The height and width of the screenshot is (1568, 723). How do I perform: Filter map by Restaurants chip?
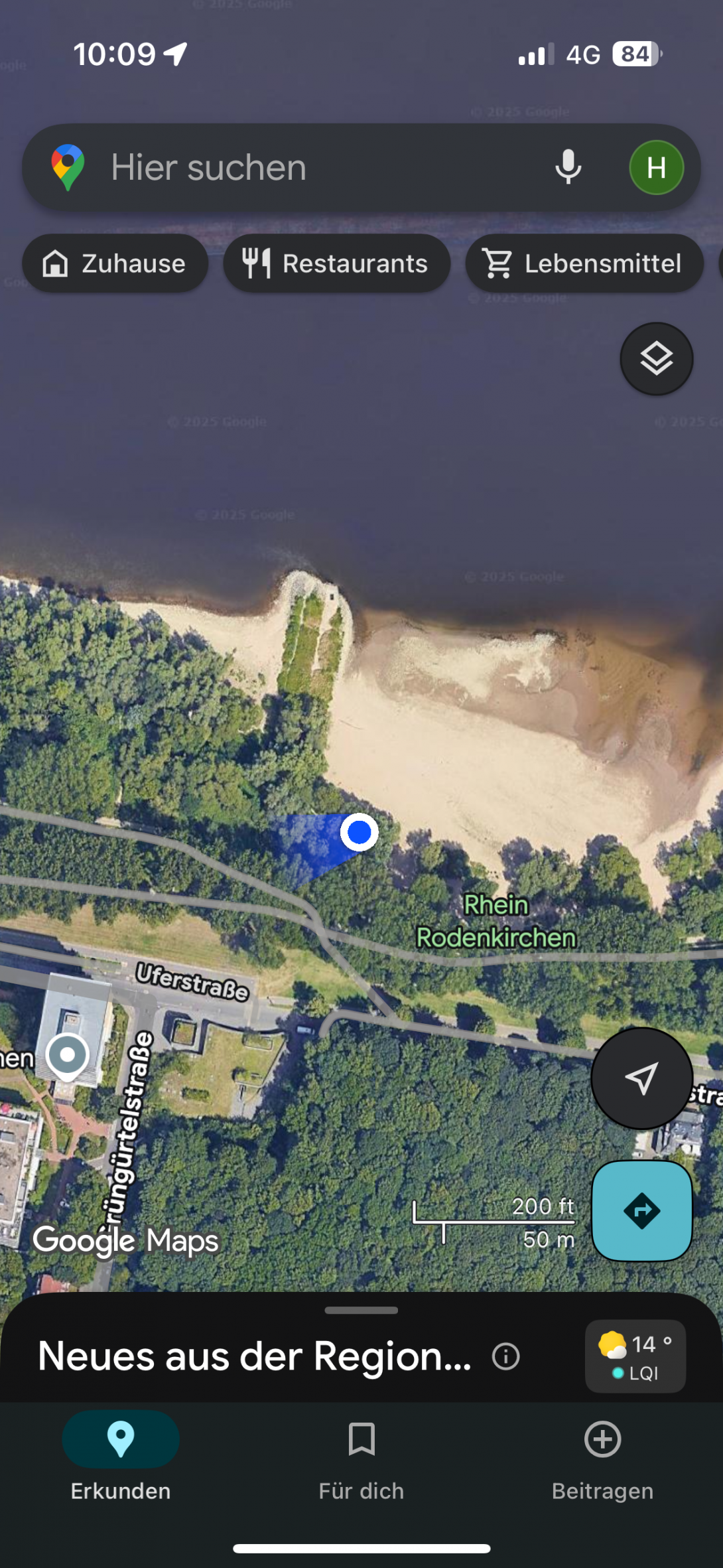click(336, 263)
